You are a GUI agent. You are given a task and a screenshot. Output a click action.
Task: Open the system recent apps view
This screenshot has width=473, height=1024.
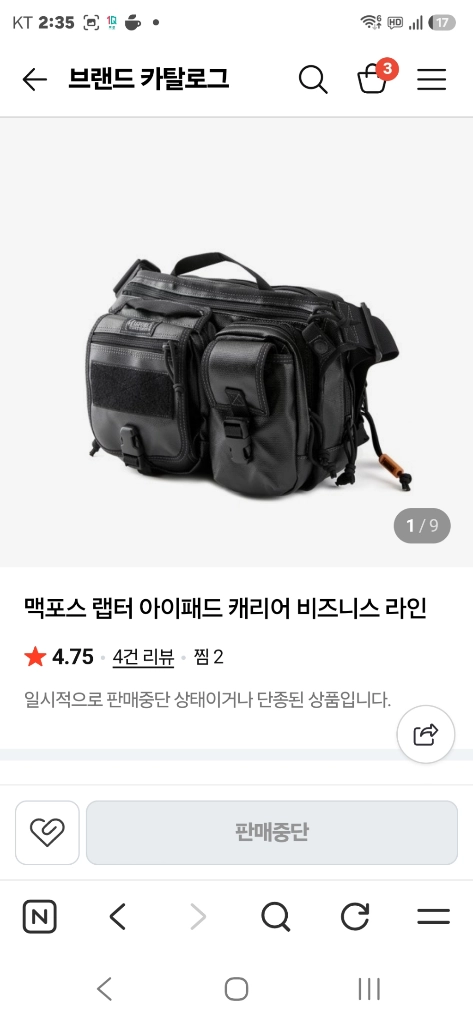[369, 989]
